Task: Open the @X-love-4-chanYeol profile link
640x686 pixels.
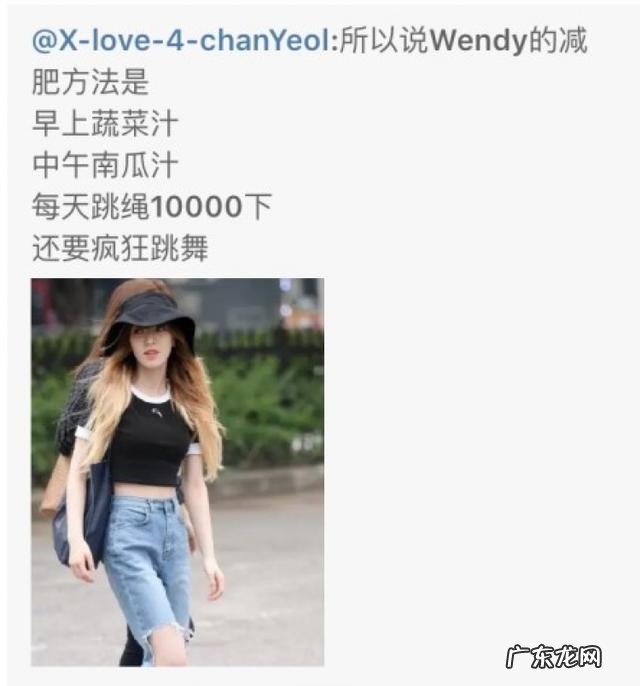Action: [181, 42]
